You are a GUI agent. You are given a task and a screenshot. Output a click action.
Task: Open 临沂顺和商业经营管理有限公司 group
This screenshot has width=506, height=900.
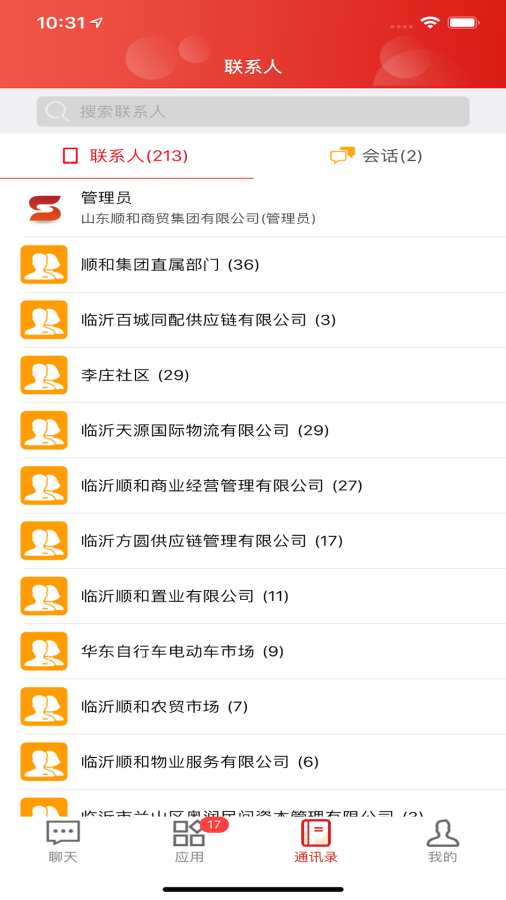click(x=253, y=486)
